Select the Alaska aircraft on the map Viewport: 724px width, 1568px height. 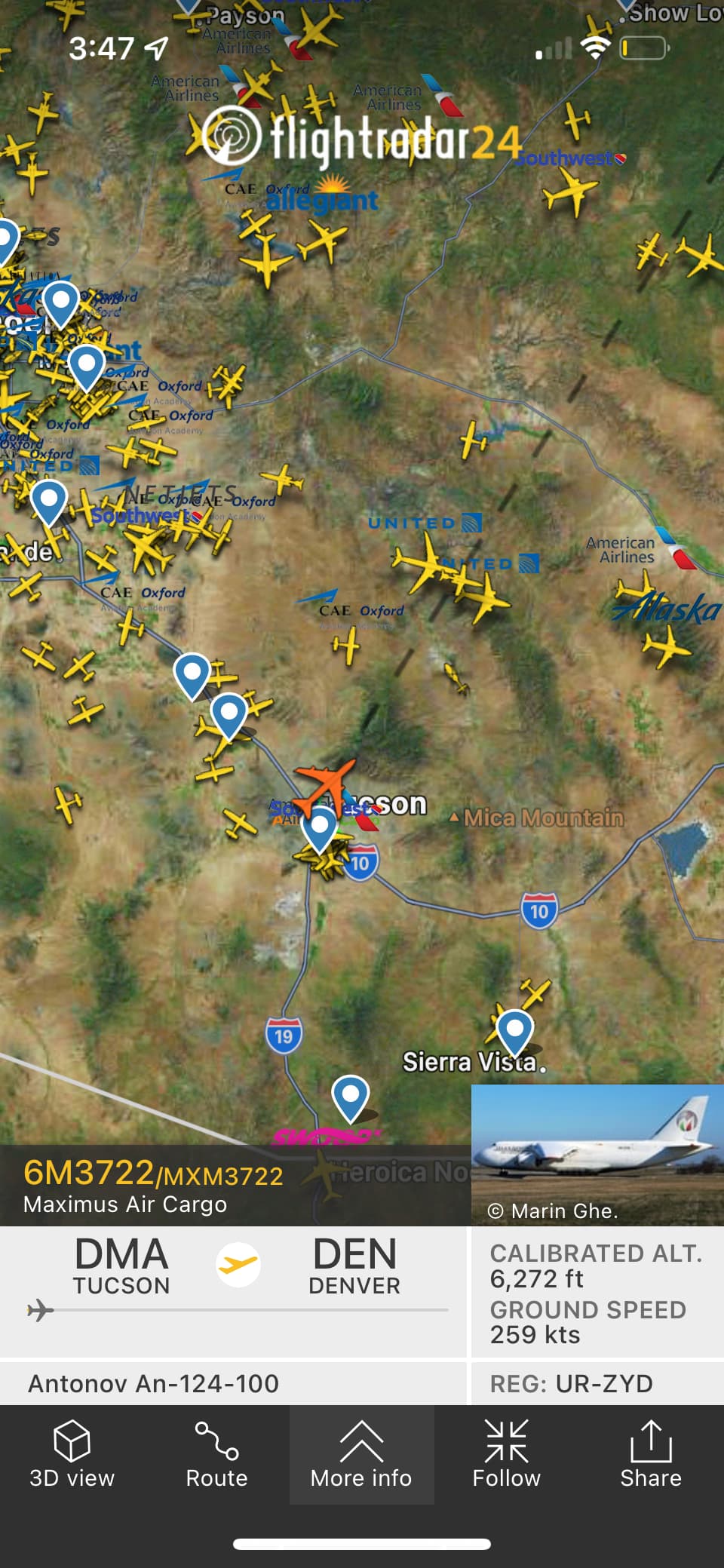[x=665, y=645]
